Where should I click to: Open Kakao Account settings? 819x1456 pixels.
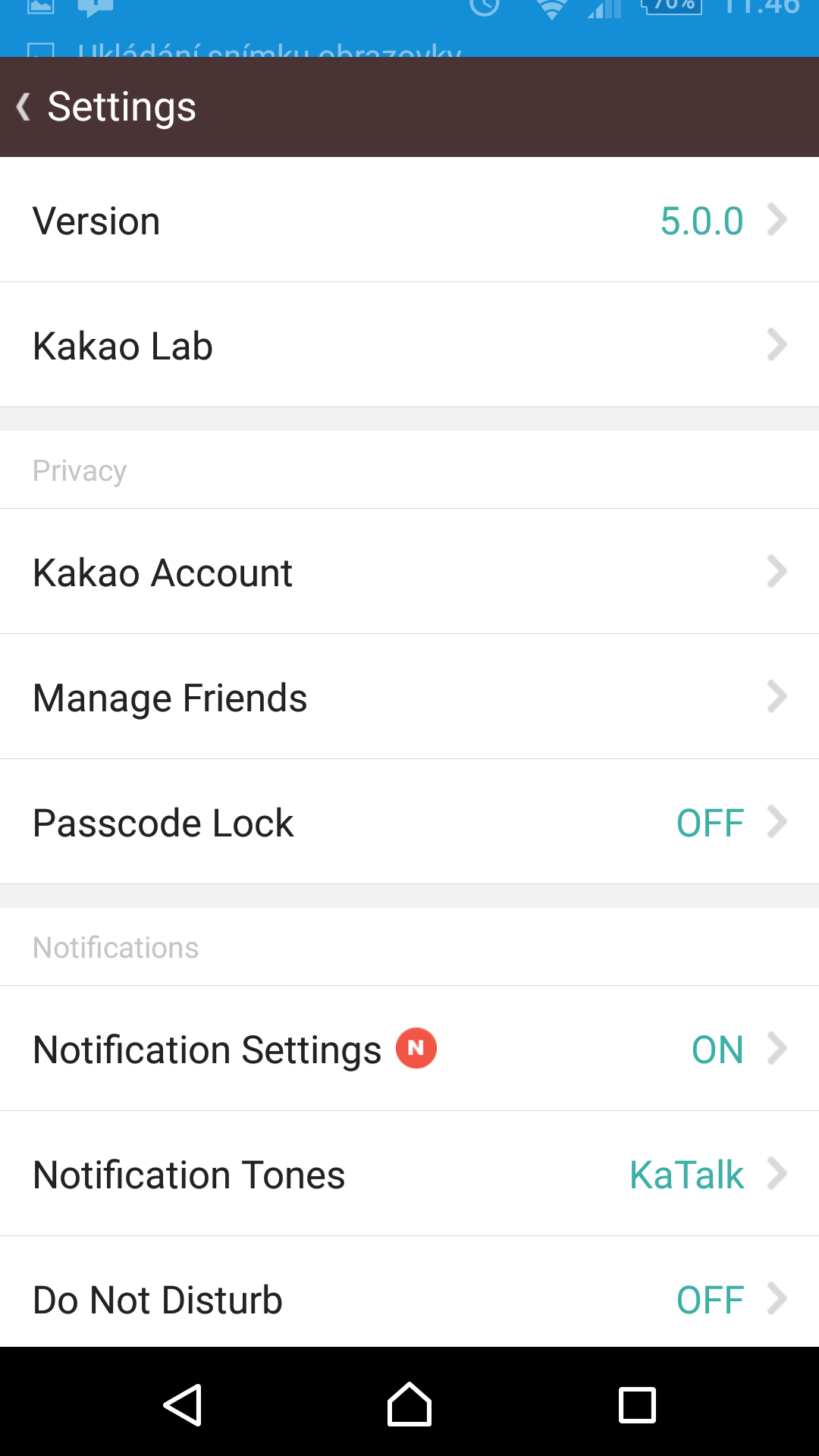pyautogui.click(x=409, y=572)
